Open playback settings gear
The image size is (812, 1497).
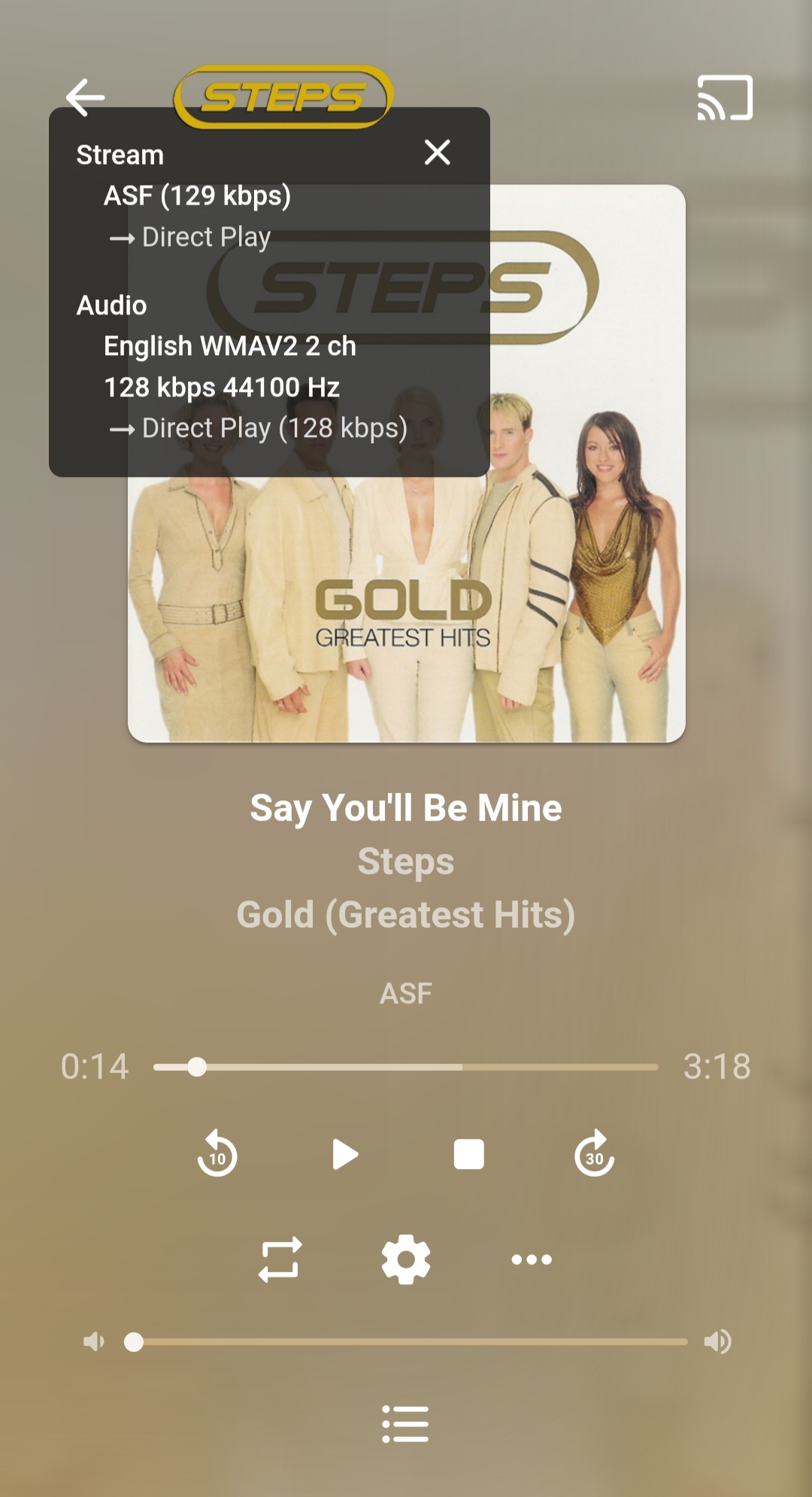(406, 1259)
